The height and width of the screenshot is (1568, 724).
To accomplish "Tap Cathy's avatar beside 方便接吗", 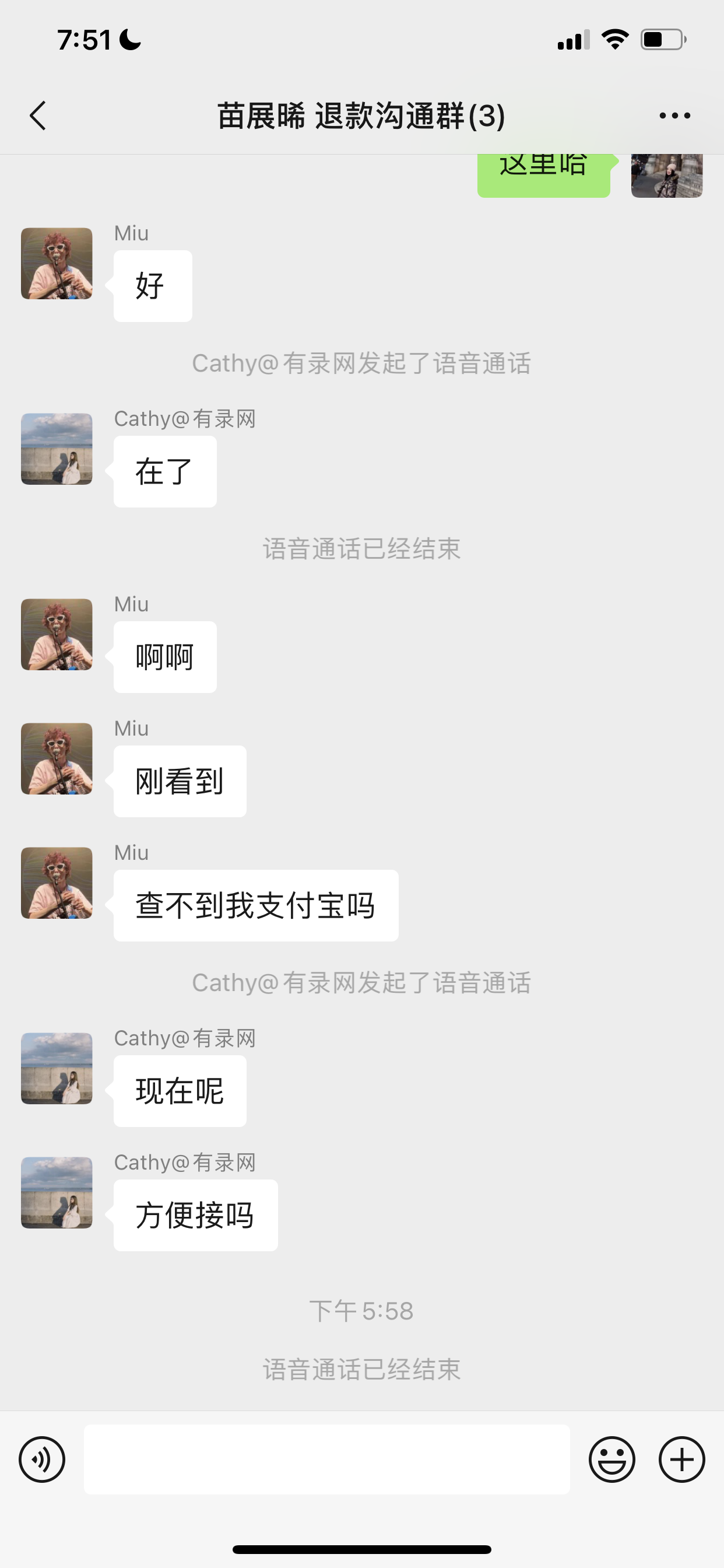I will click(57, 1192).
